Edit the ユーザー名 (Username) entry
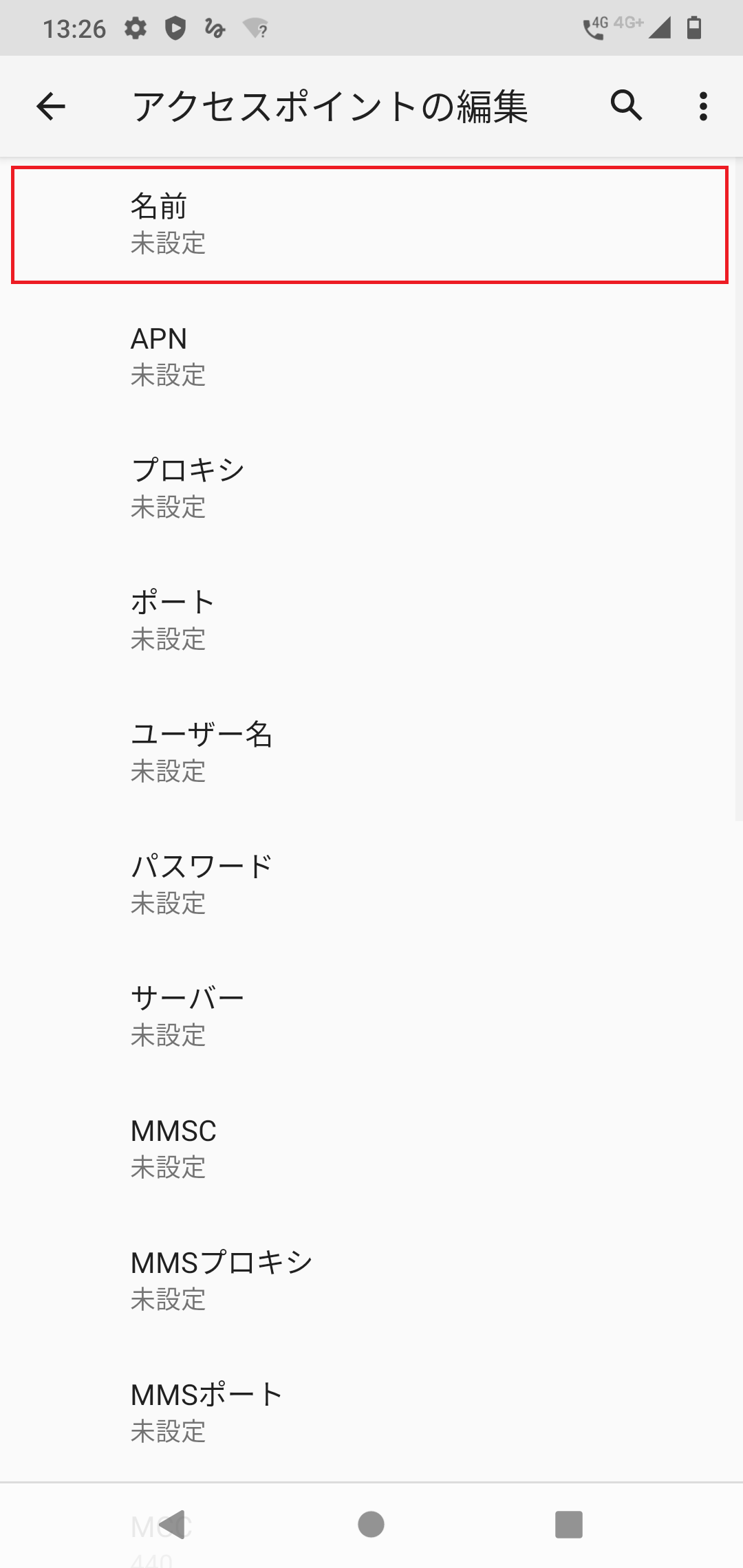The width and height of the screenshot is (743, 1568). (x=371, y=751)
